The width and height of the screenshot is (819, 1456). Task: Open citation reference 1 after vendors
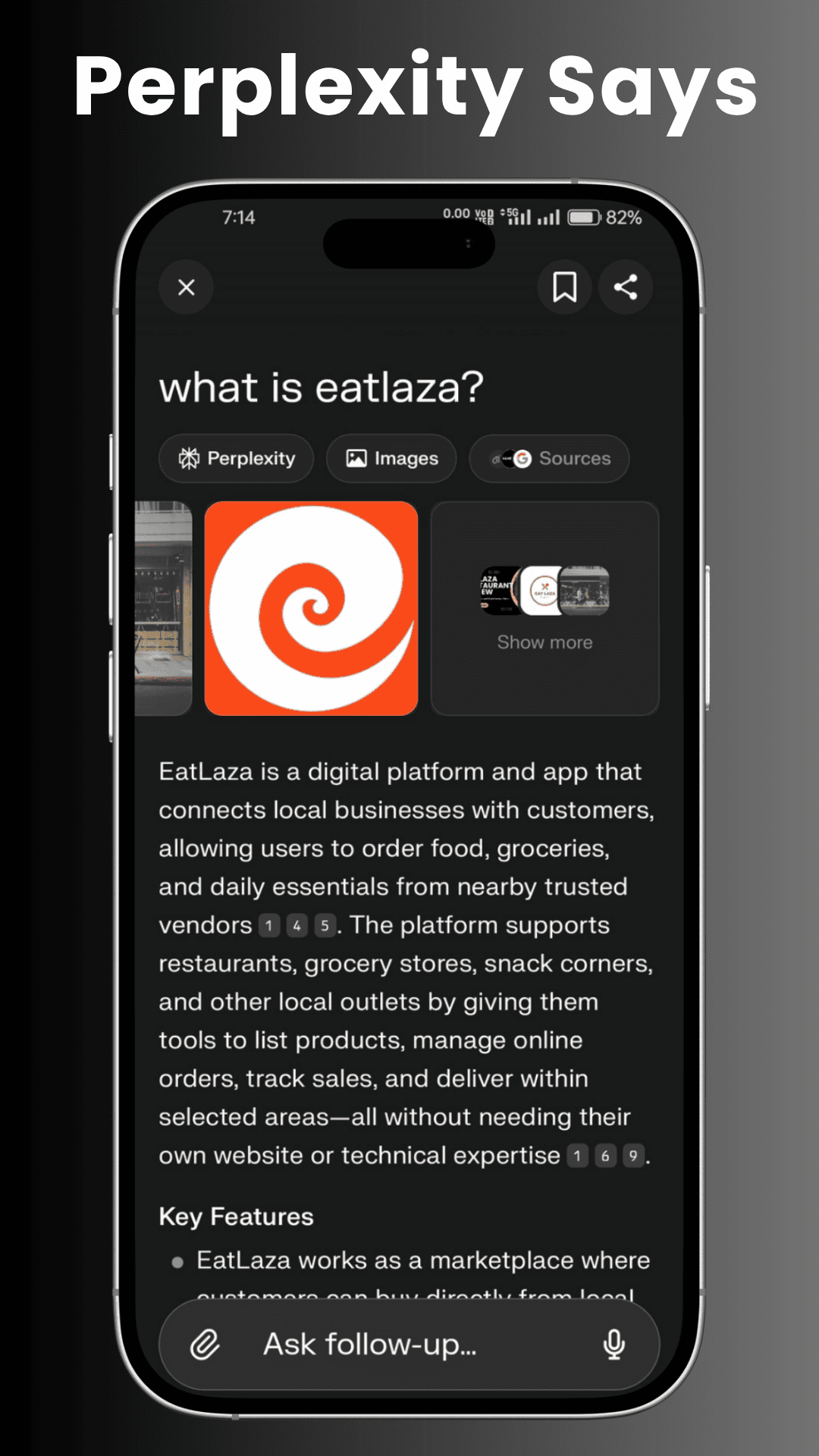point(270,926)
